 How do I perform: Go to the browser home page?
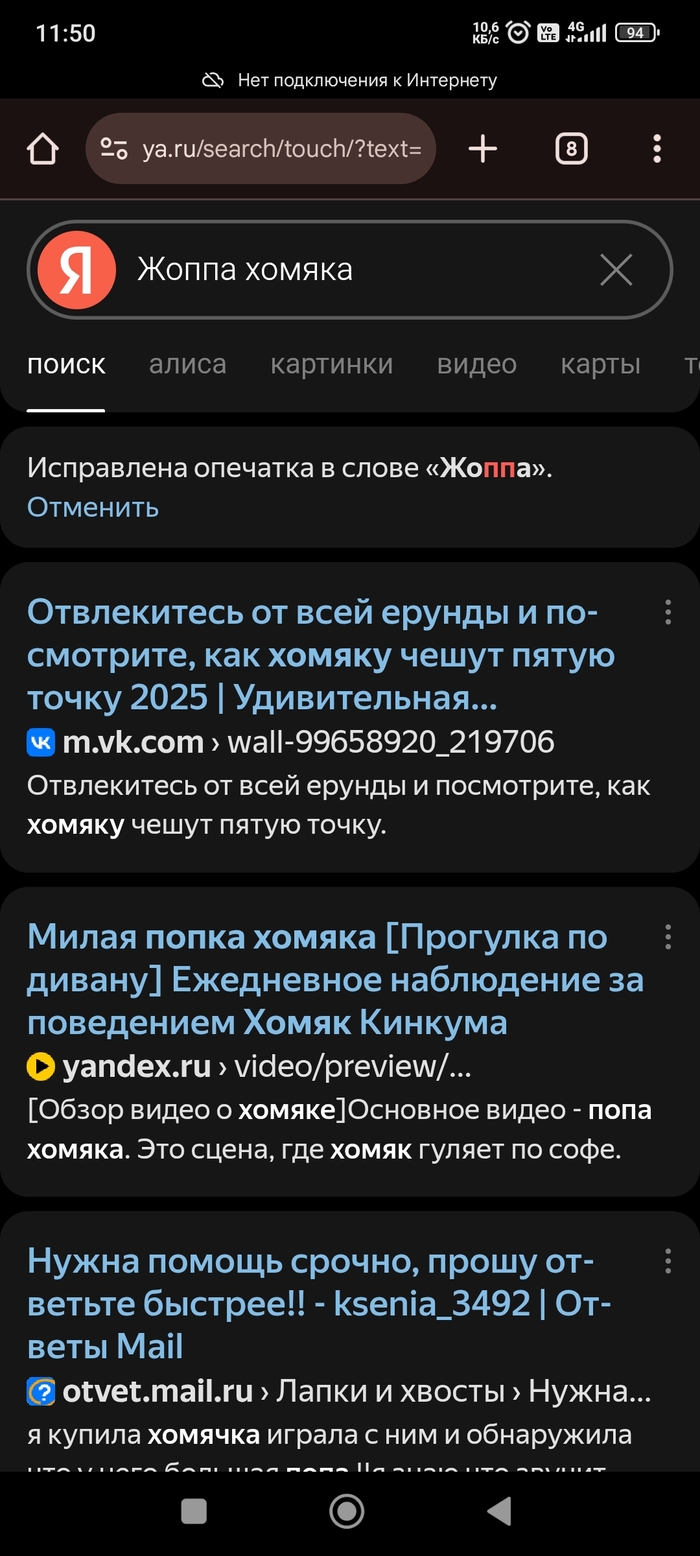pyautogui.click(x=42, y=149)
